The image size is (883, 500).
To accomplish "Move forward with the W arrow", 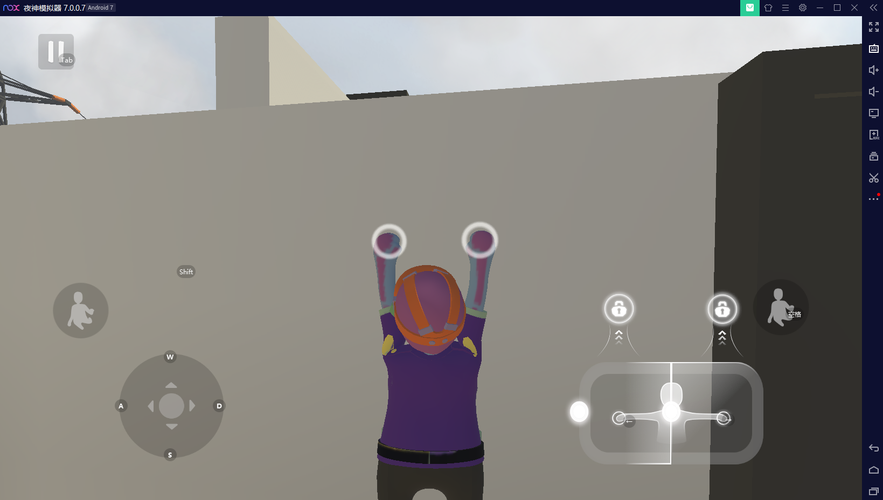I will click(170, 384).
